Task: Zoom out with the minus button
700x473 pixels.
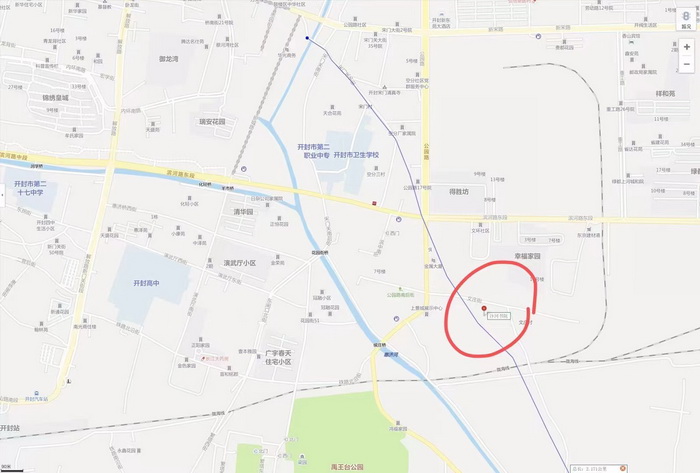Action: [686, 64]
